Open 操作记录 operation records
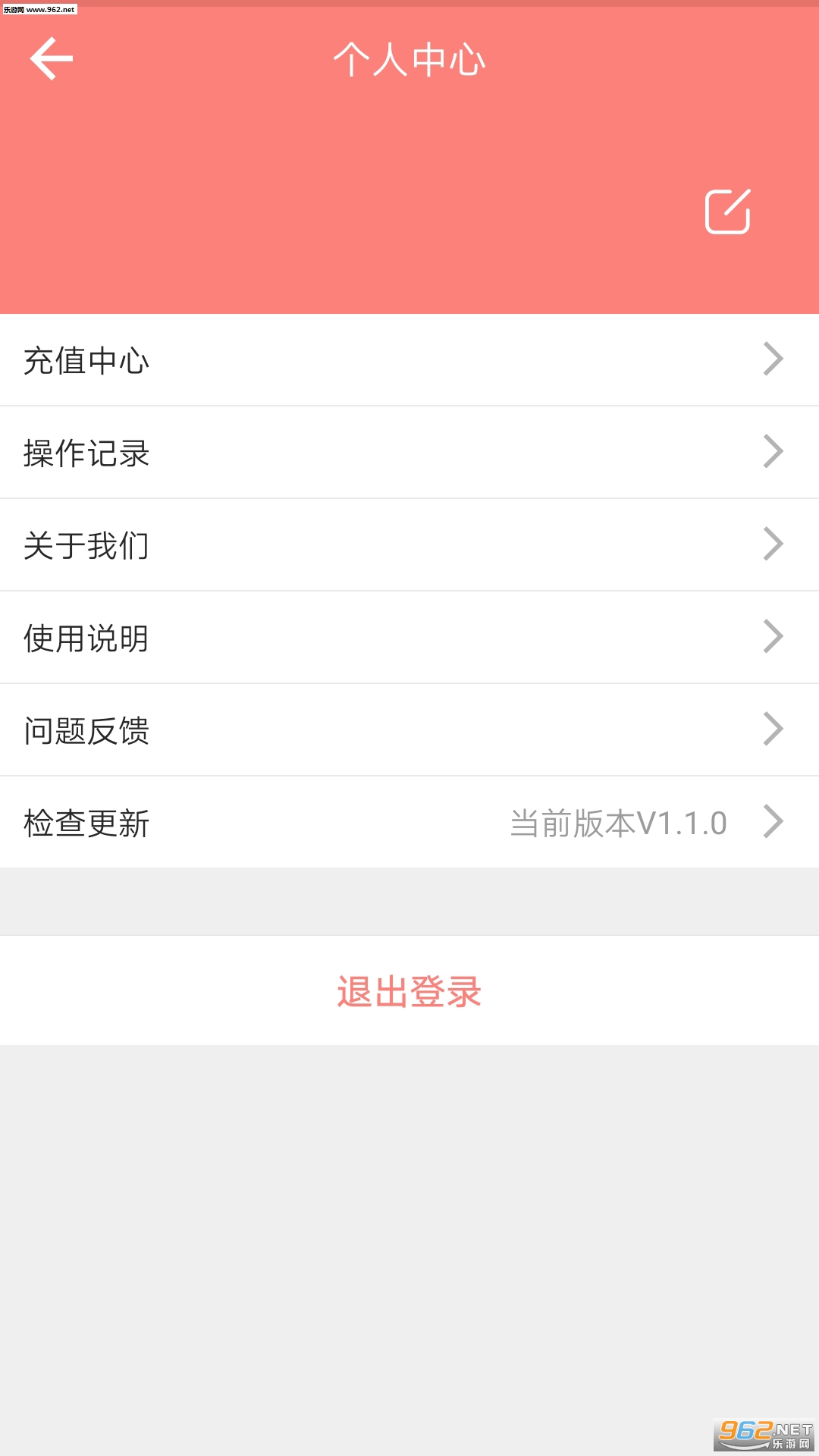 point(409,452)
